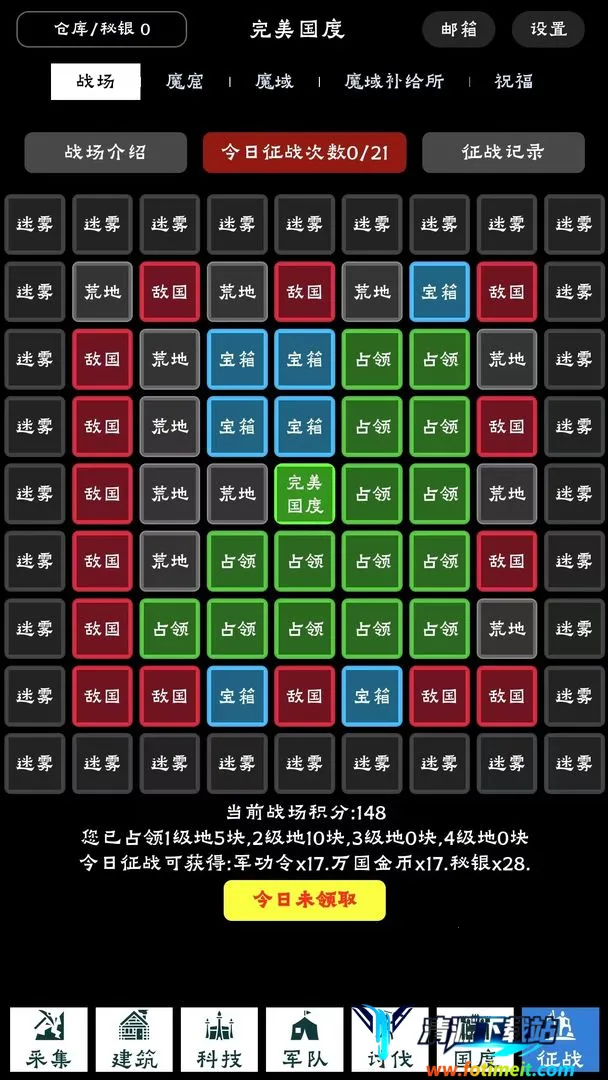Tap the 仓库/秘银 warehouse button
608x1080 pixels.
pos(102,29)
